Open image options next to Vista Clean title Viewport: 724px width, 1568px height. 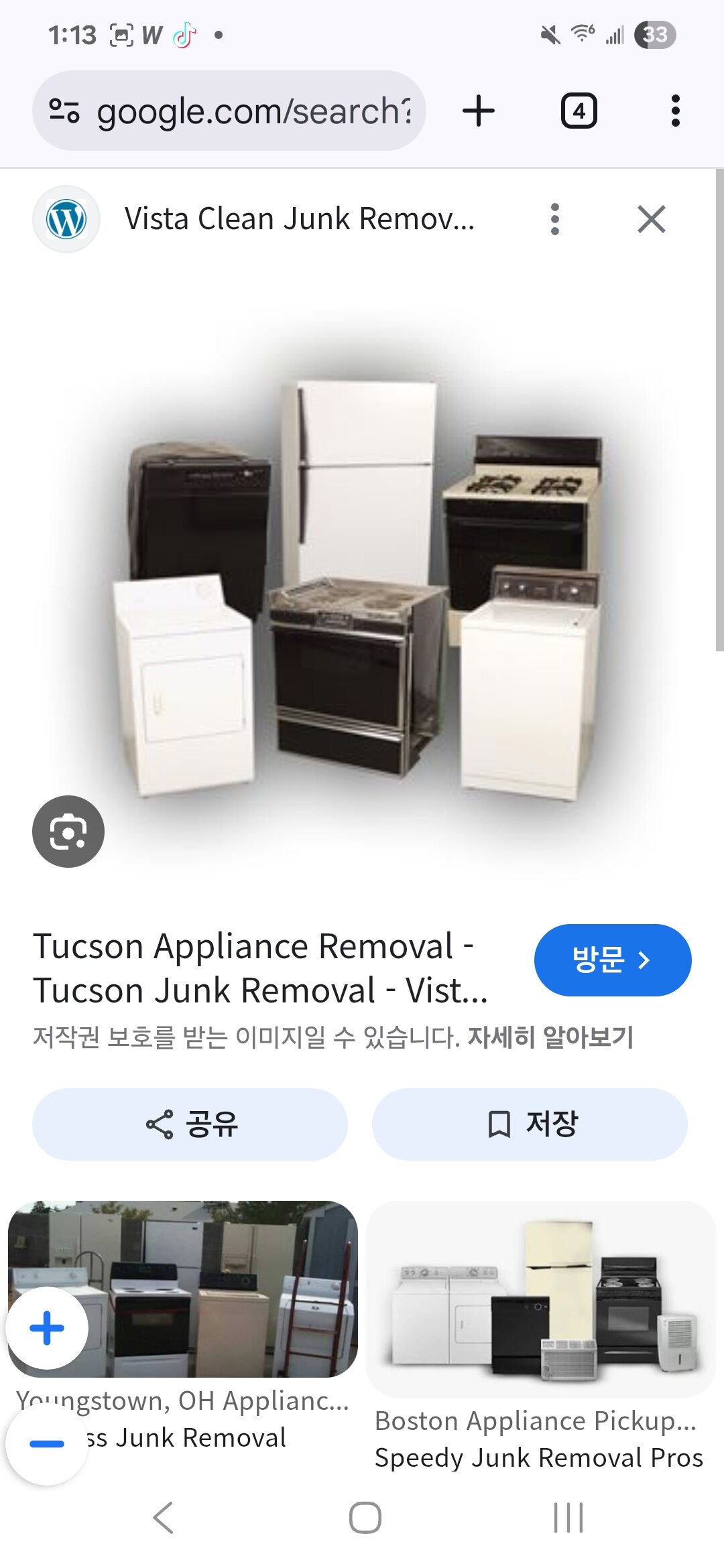pos(554,219)
